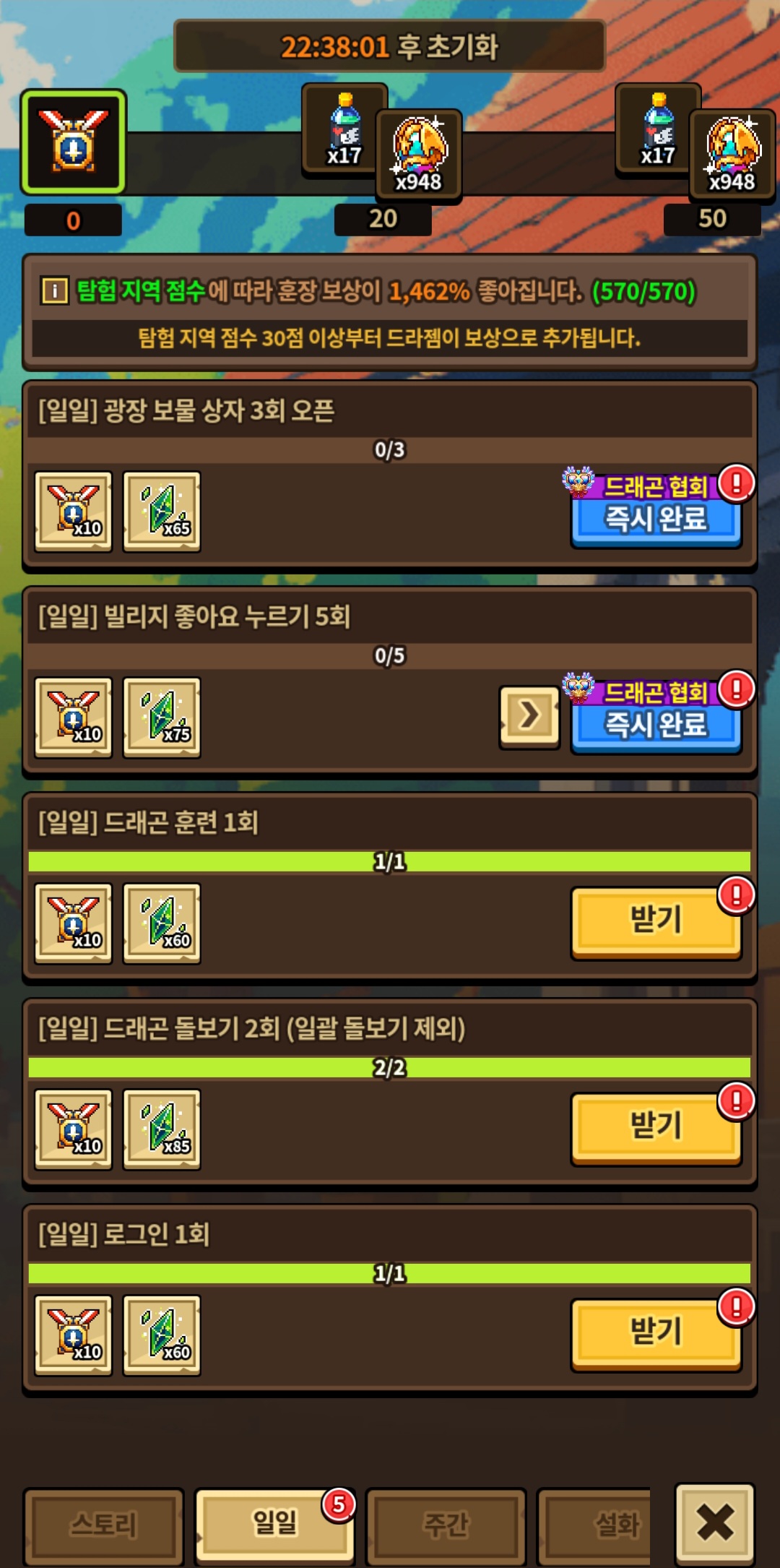Tap the info icon about 탐험 지역 점수

coord(54,291)
